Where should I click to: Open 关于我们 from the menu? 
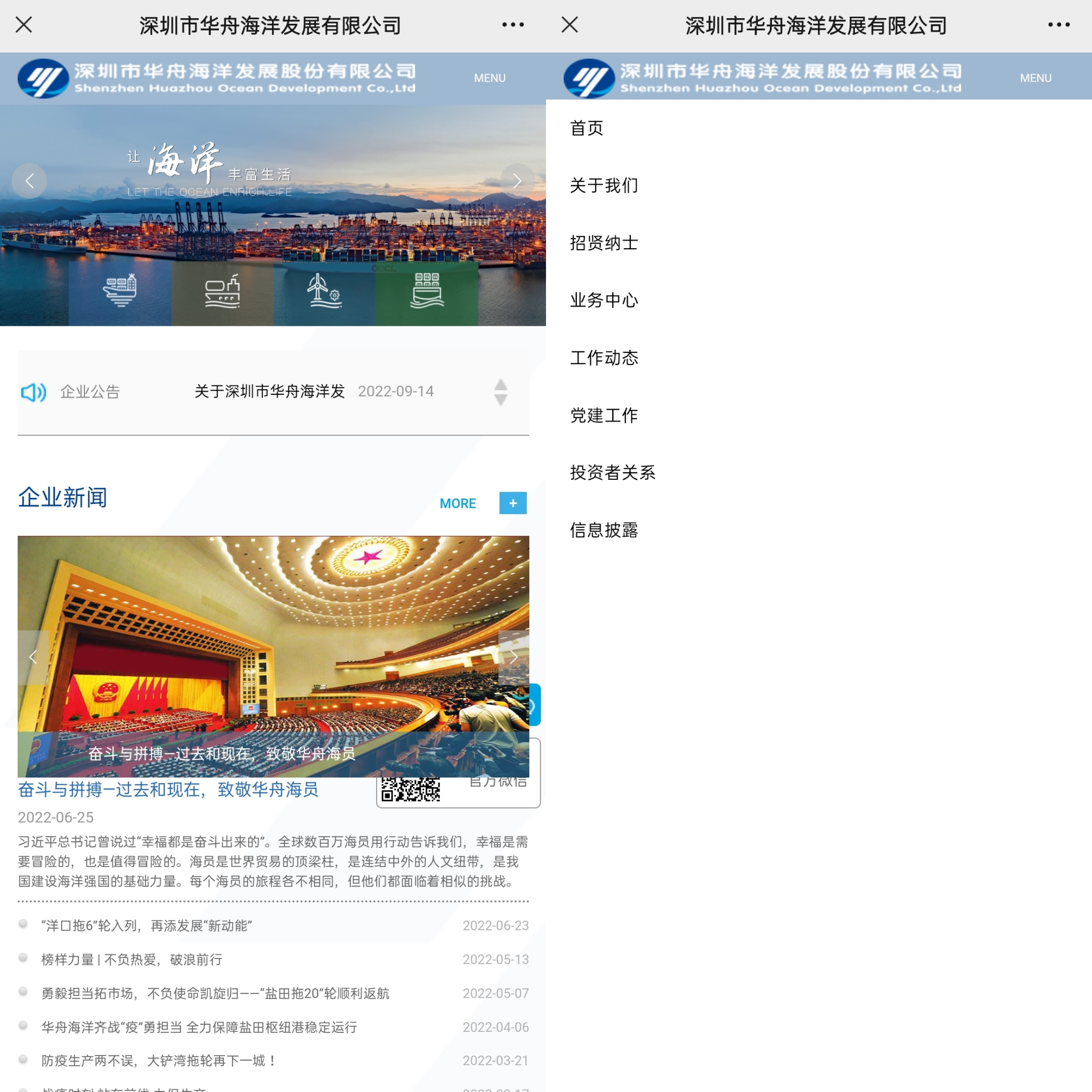pyautogui.click(x=604, y=185)
